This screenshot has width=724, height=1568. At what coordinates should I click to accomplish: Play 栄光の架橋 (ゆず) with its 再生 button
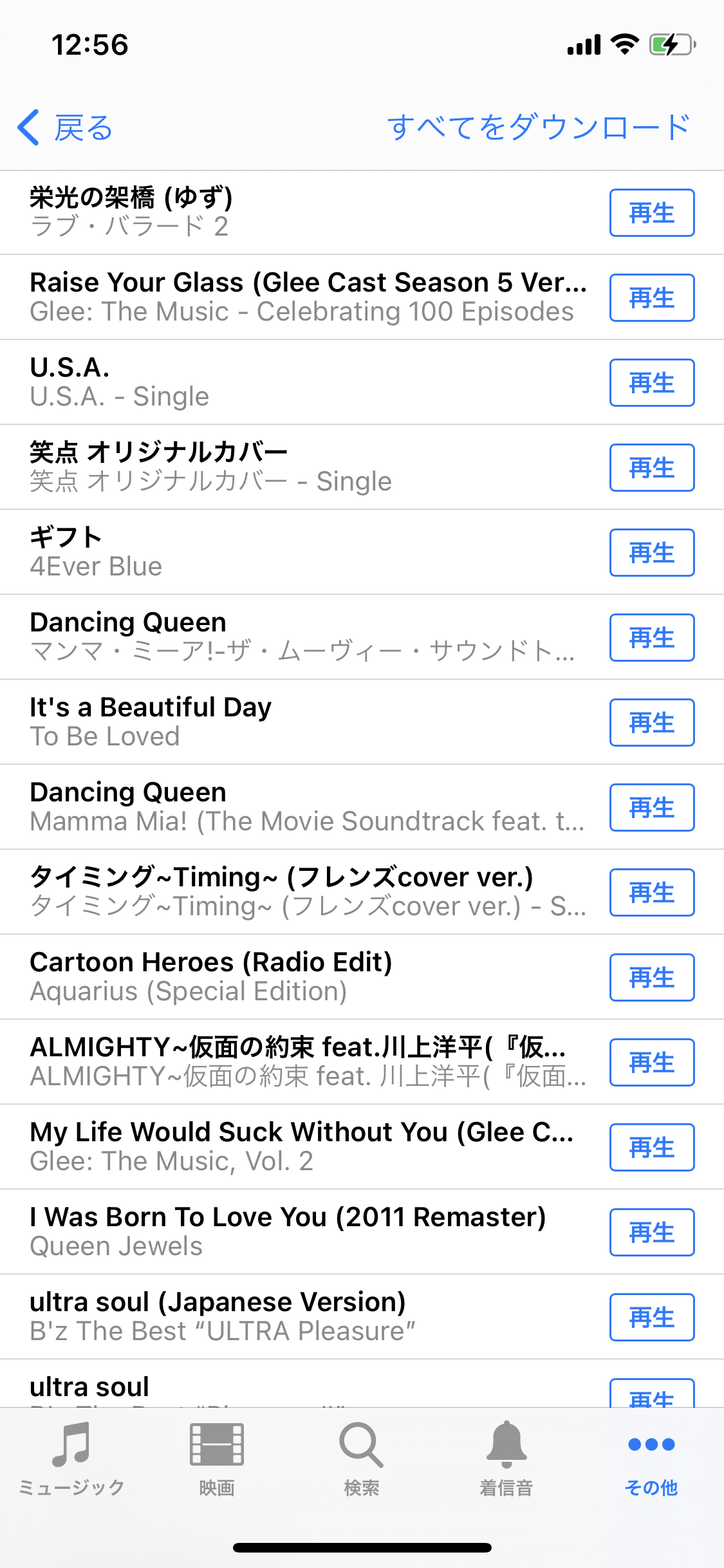(651, 213)
